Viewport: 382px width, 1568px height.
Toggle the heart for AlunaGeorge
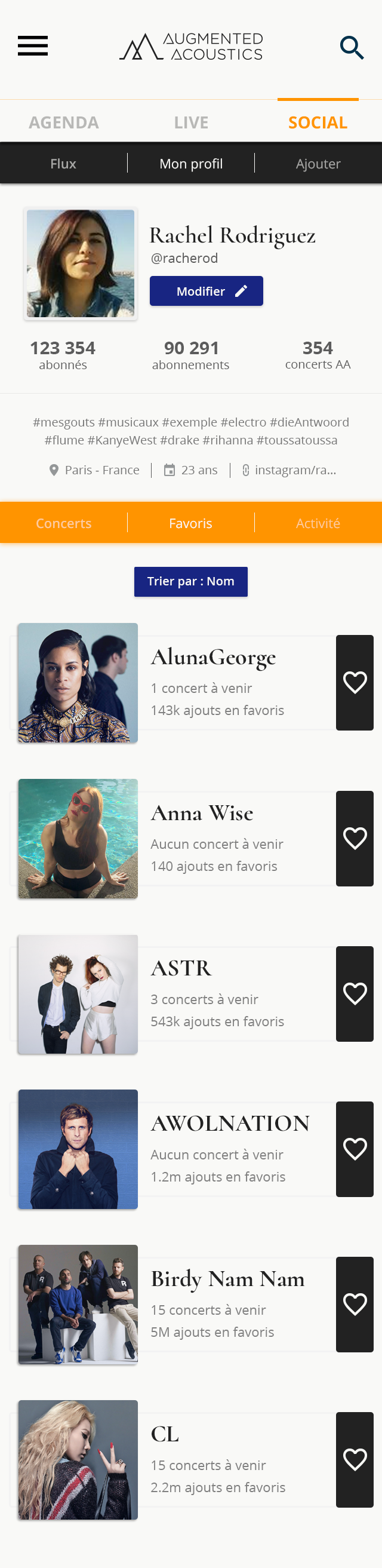click(355, 682)
